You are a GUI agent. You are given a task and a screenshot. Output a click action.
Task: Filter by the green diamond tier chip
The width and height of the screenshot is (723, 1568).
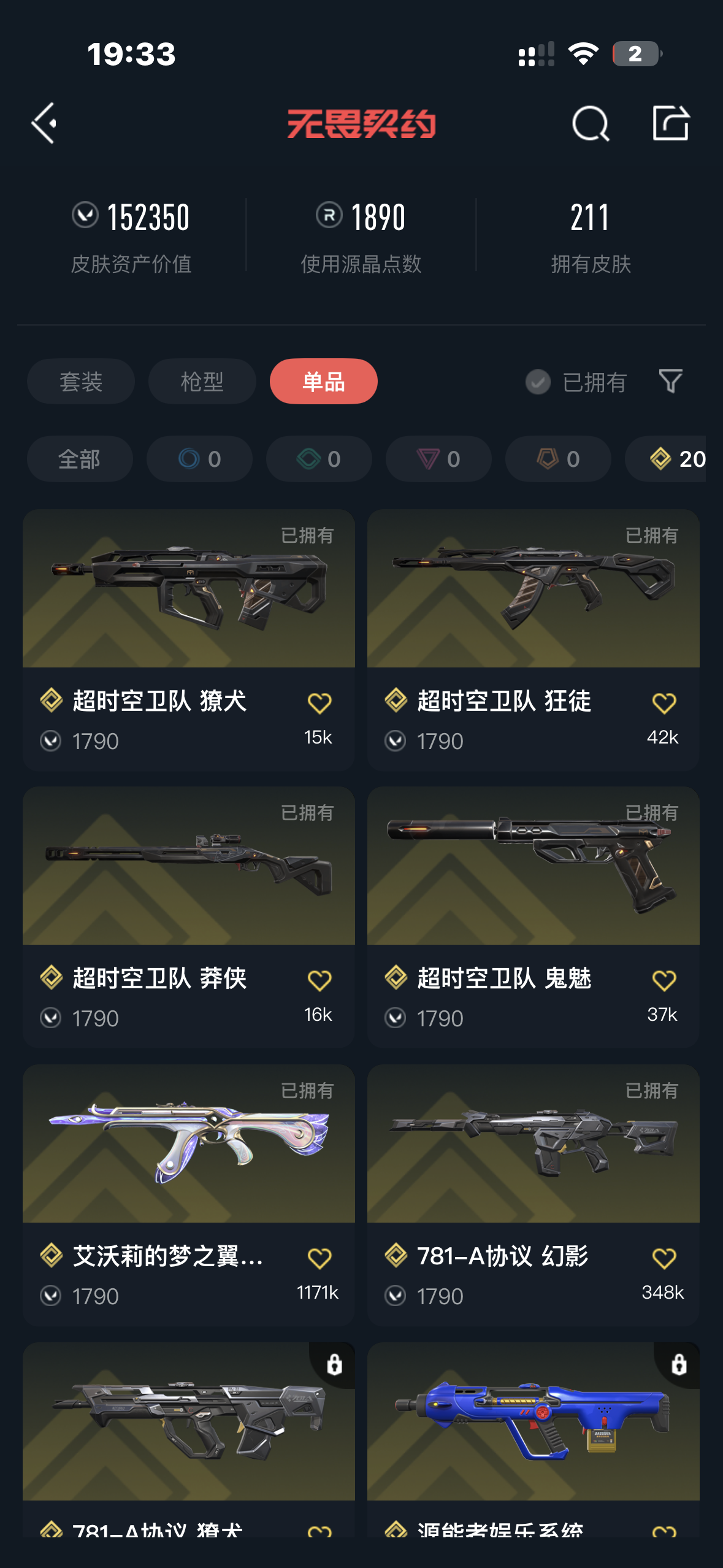pyautogui.click(x=319, y=459)
